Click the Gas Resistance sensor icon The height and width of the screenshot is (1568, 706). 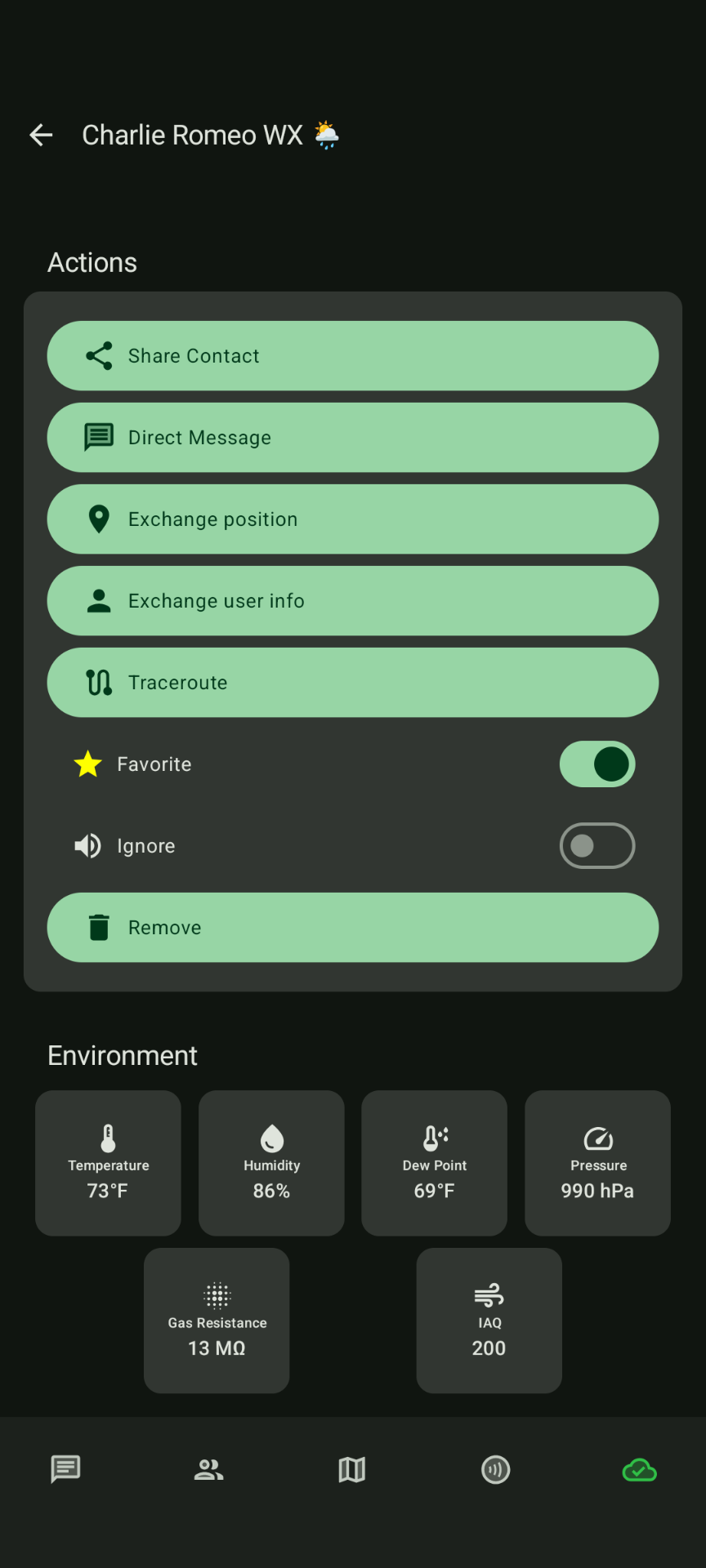point(216,1294)
